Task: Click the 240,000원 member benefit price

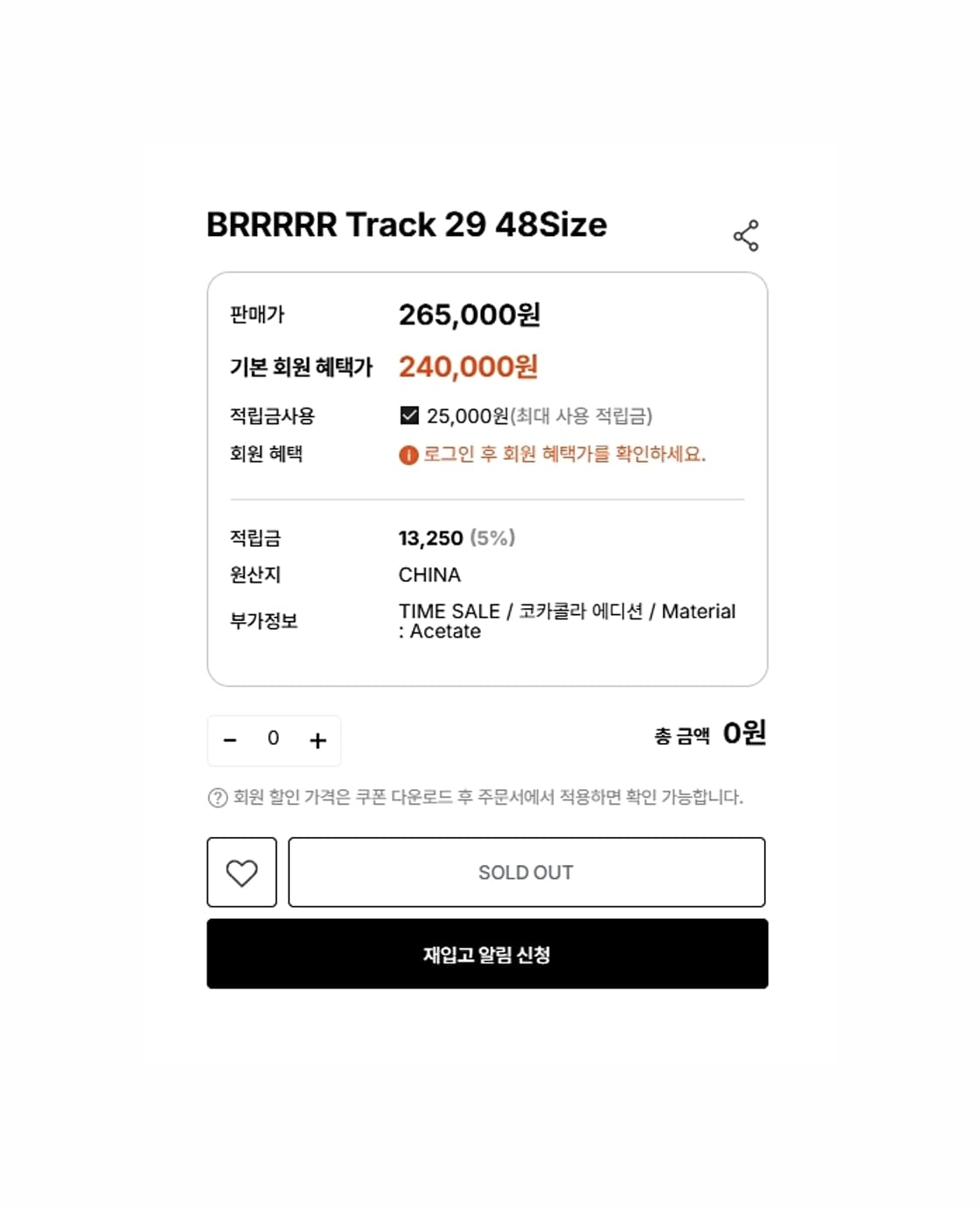Action: click(x=467, y=366)
